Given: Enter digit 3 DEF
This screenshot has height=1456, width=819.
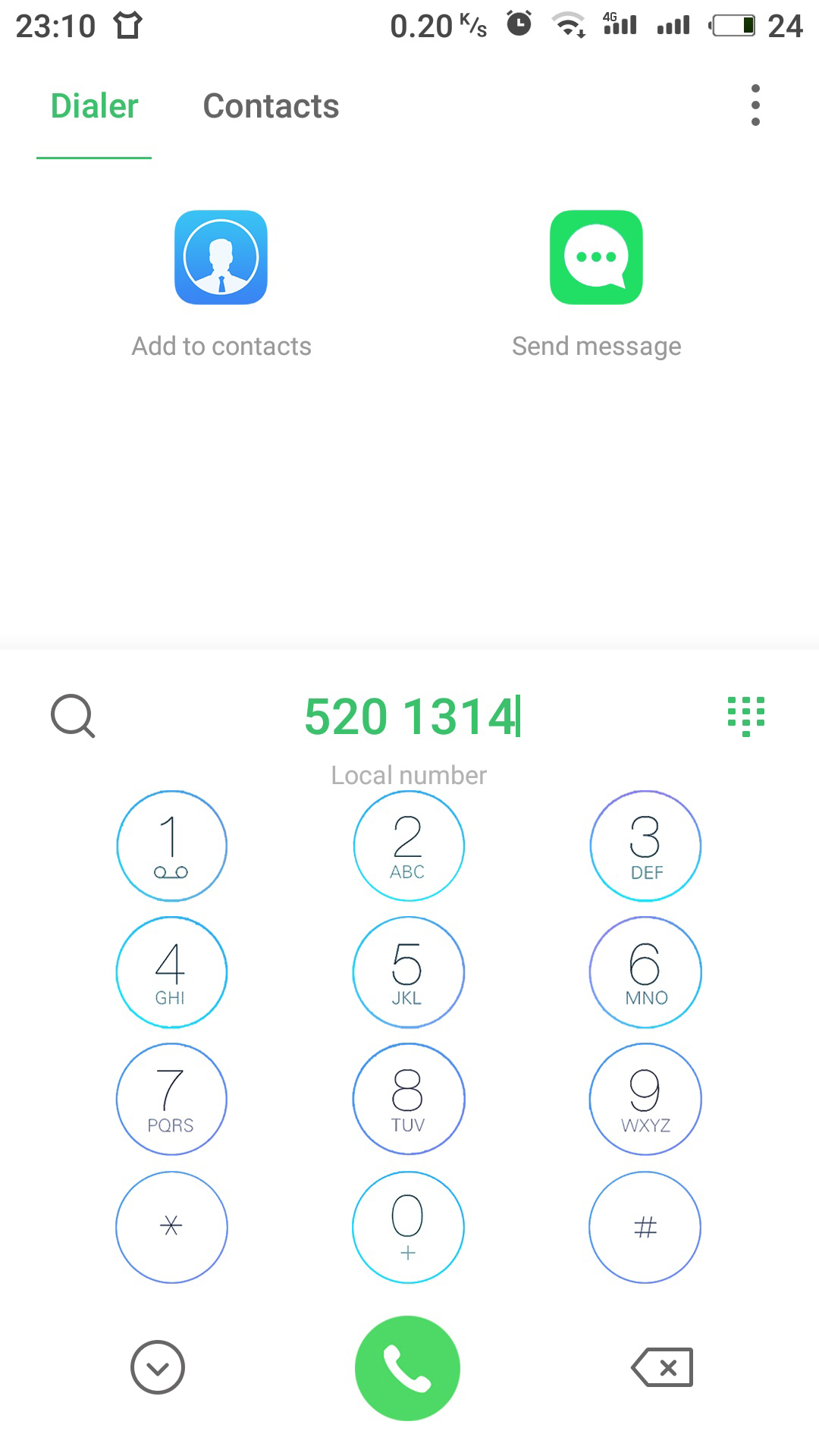Looking at the screenshot, I should click(x=645, y=846).
